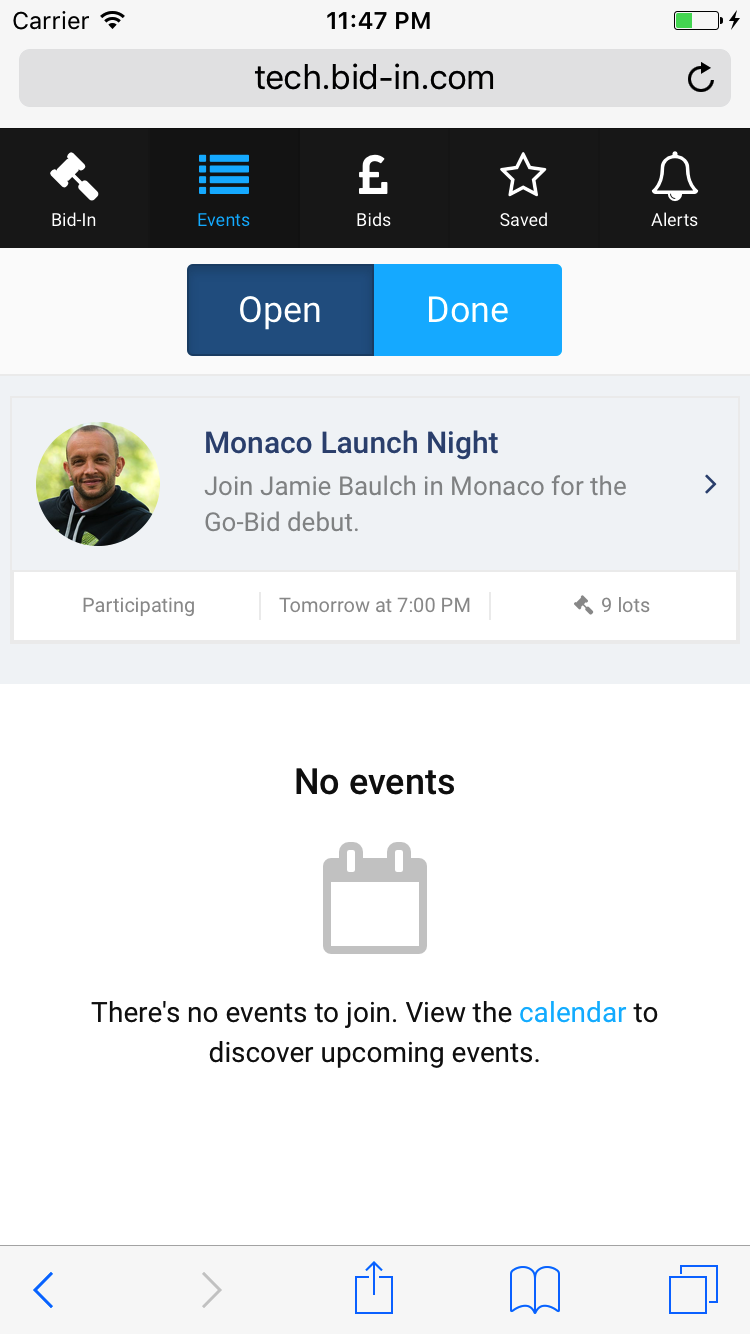
Task: Open the Monaco Launch Night event
Action: click(x=375, y=484)
